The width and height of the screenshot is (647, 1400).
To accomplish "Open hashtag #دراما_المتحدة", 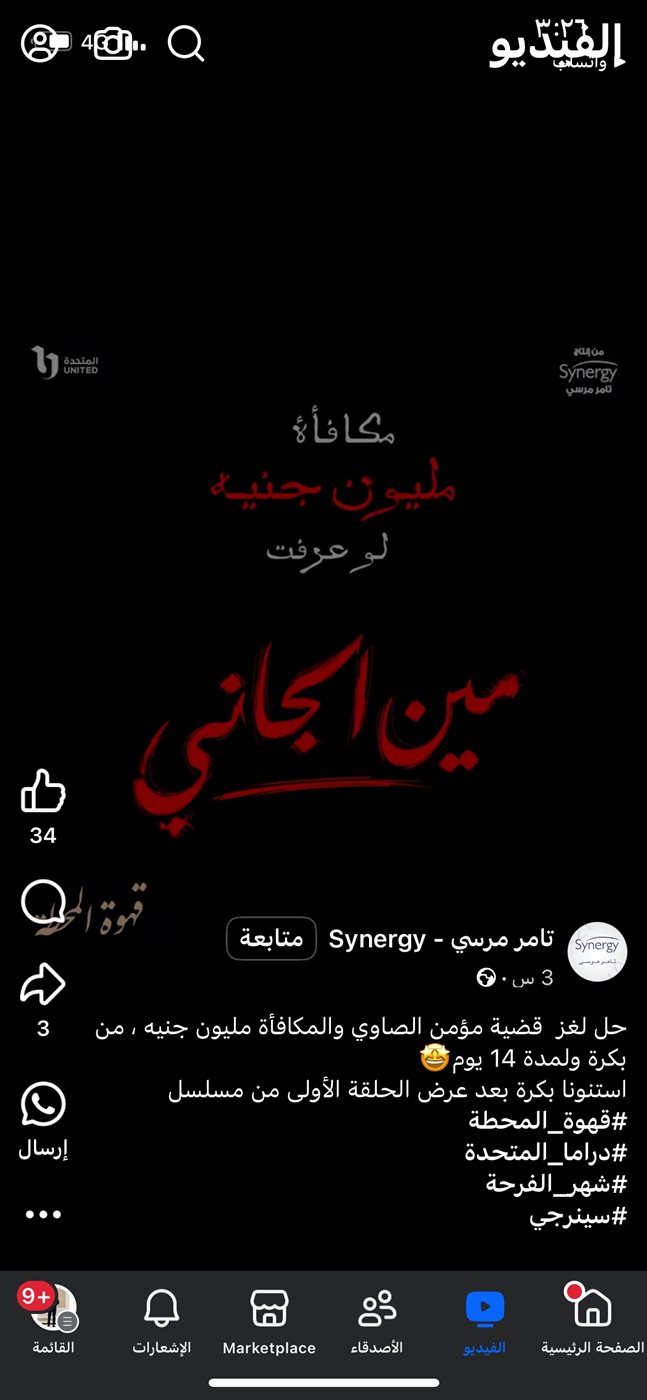I will 545,1152.
